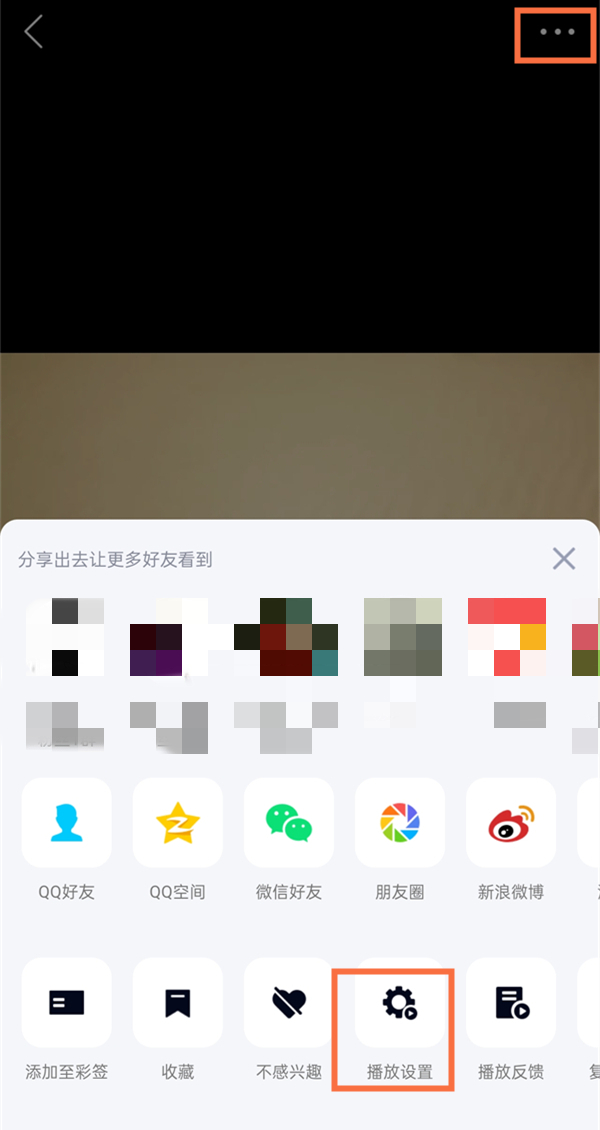Open the three-dot overflow menu
Screen dimensions: 600x1130
(x=557, y=32)
